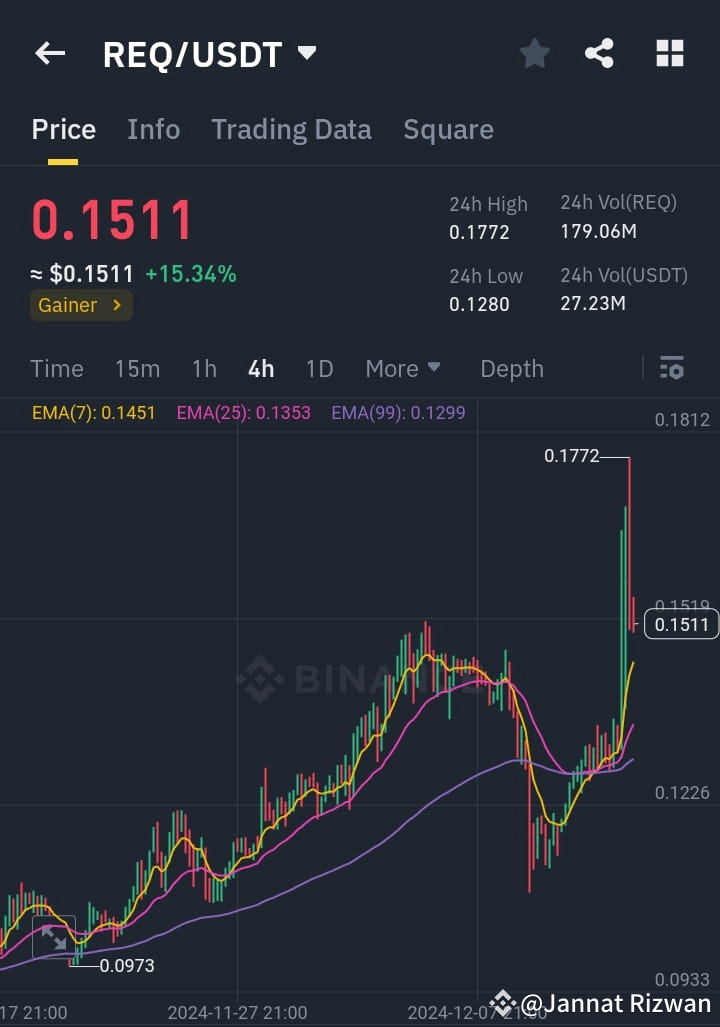Image resolution: width=720 pixels, height=1027 pixels.
Task: Open the REQ/USDT pair selector dropdown
Action: coord(307,54)
